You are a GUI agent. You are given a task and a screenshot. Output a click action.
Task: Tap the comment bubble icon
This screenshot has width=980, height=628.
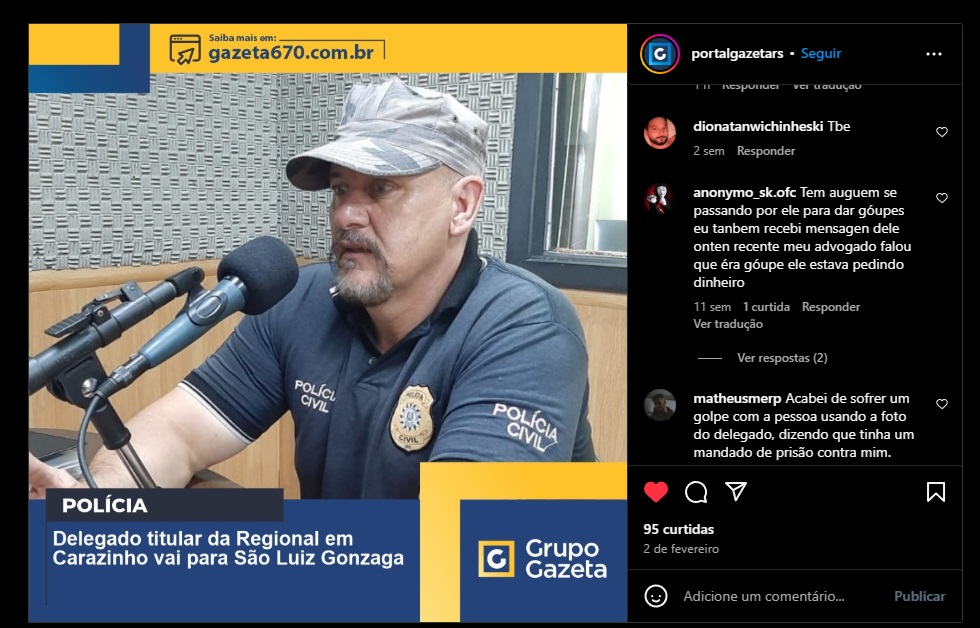pyautogui.click(x=696, y=492)
